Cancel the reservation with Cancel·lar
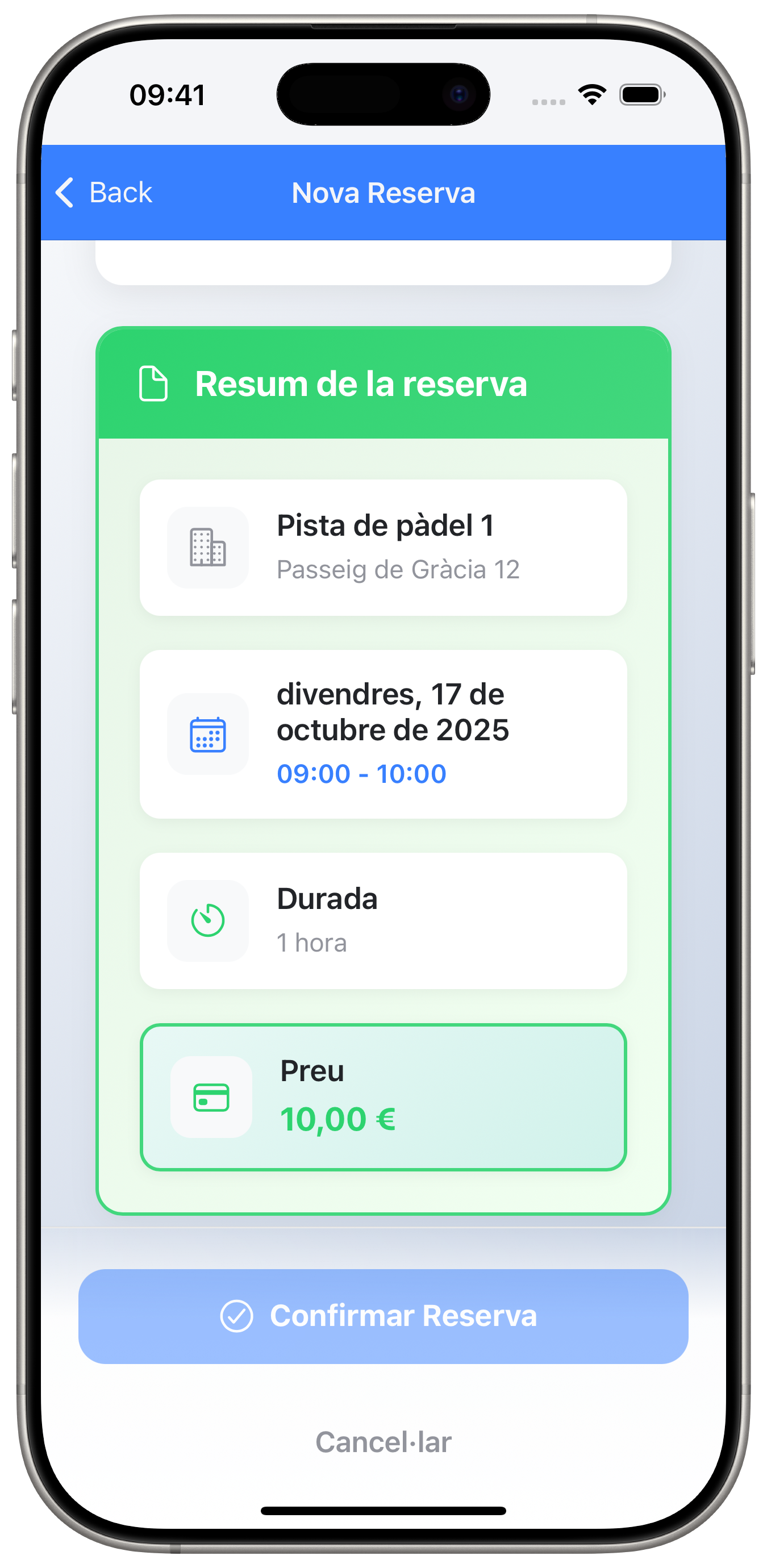The image size is (767, 1568). pyautogui.click(x=383, y=1442)
